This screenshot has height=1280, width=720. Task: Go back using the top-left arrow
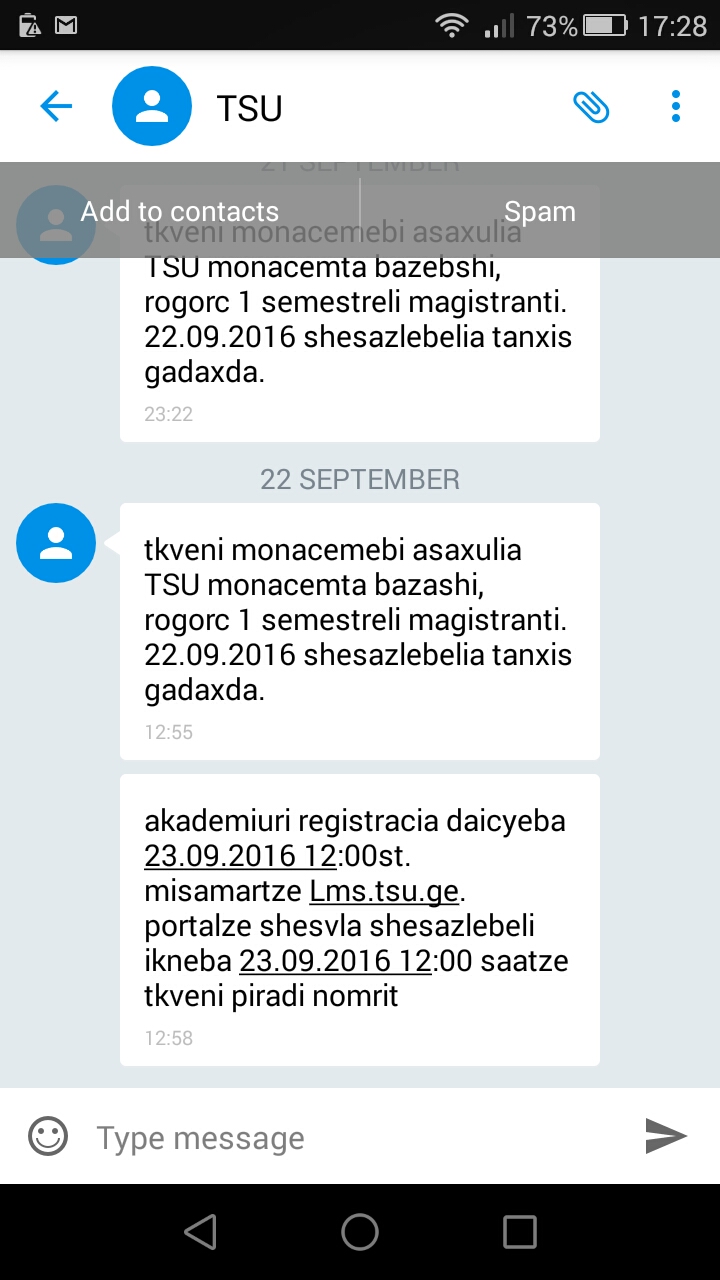point(56,106)
